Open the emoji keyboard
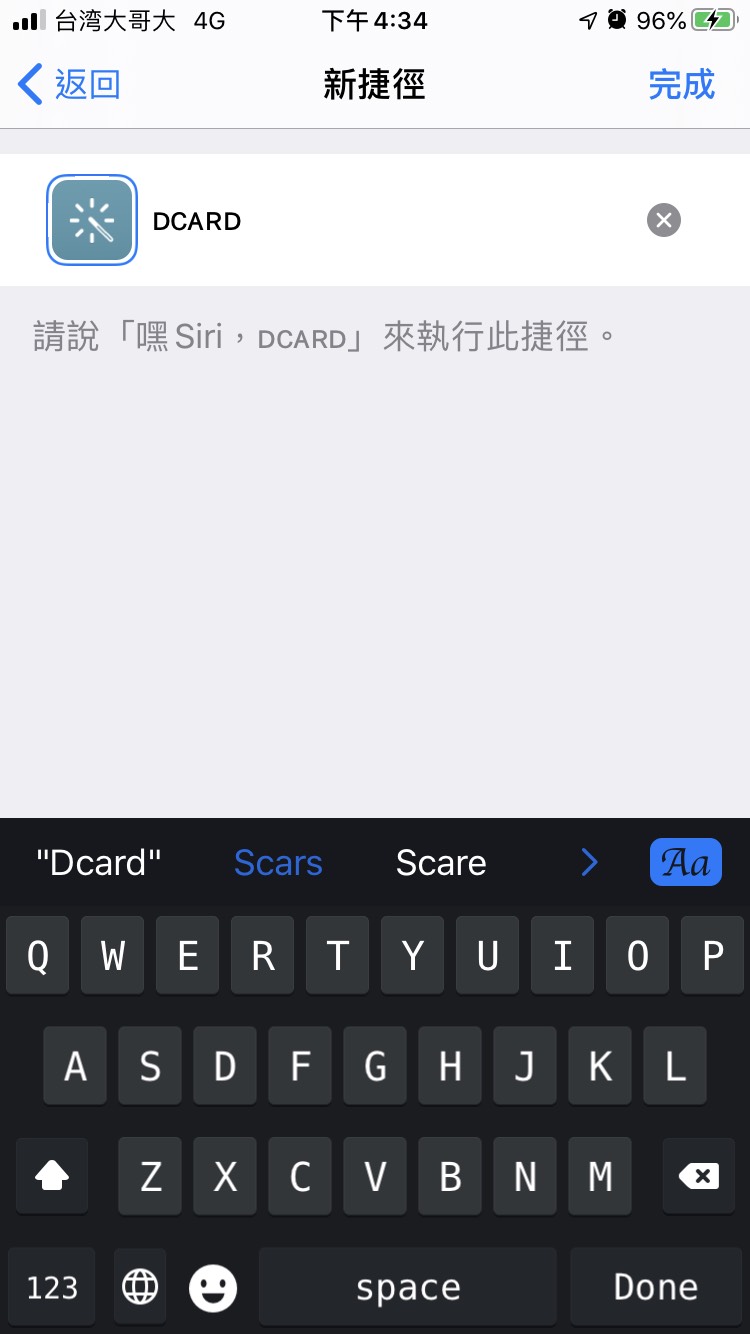This screenshot has width=750, height=1334. point(212,1288)
